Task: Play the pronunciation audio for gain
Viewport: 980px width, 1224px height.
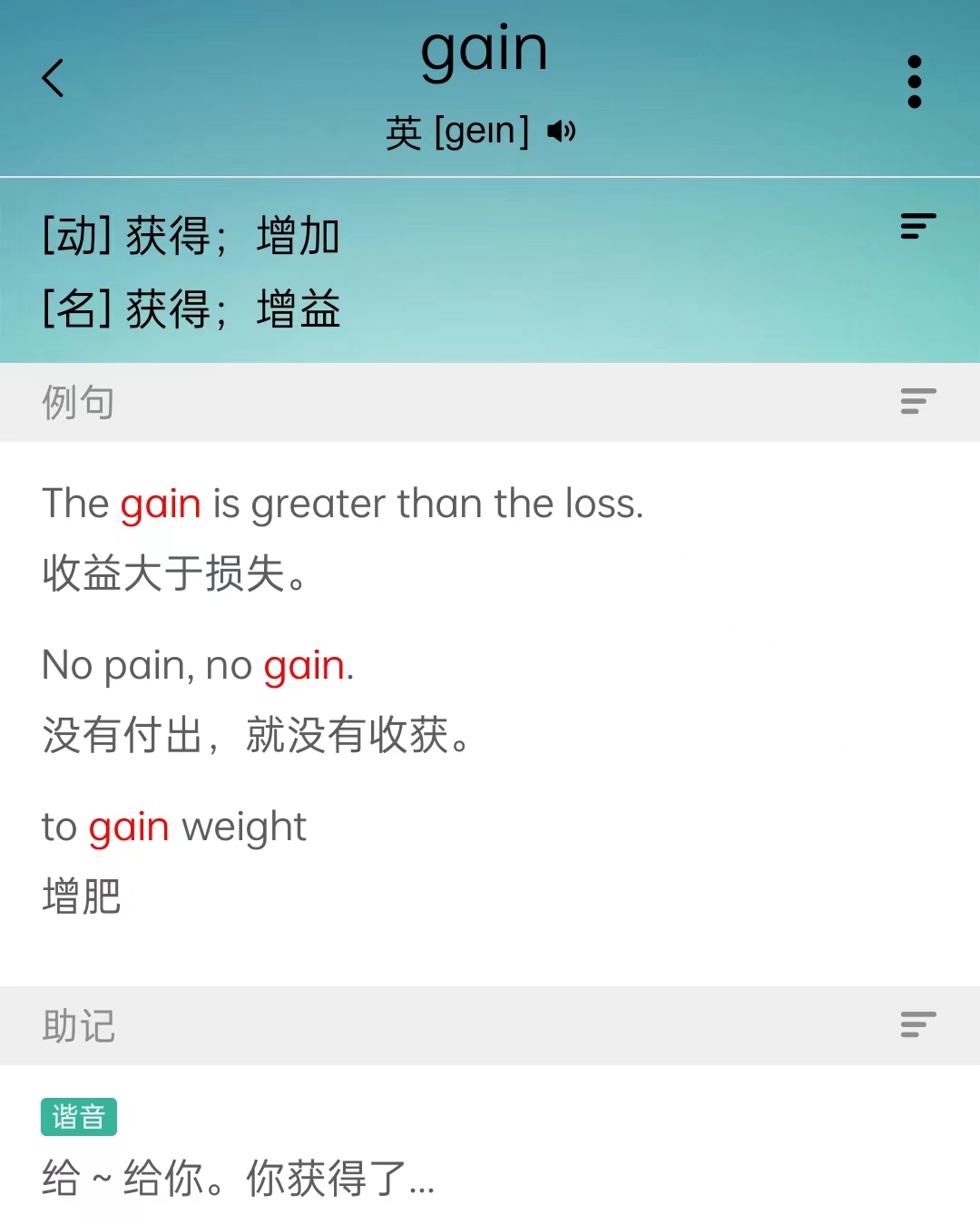Action: click(x=561, y=132)
